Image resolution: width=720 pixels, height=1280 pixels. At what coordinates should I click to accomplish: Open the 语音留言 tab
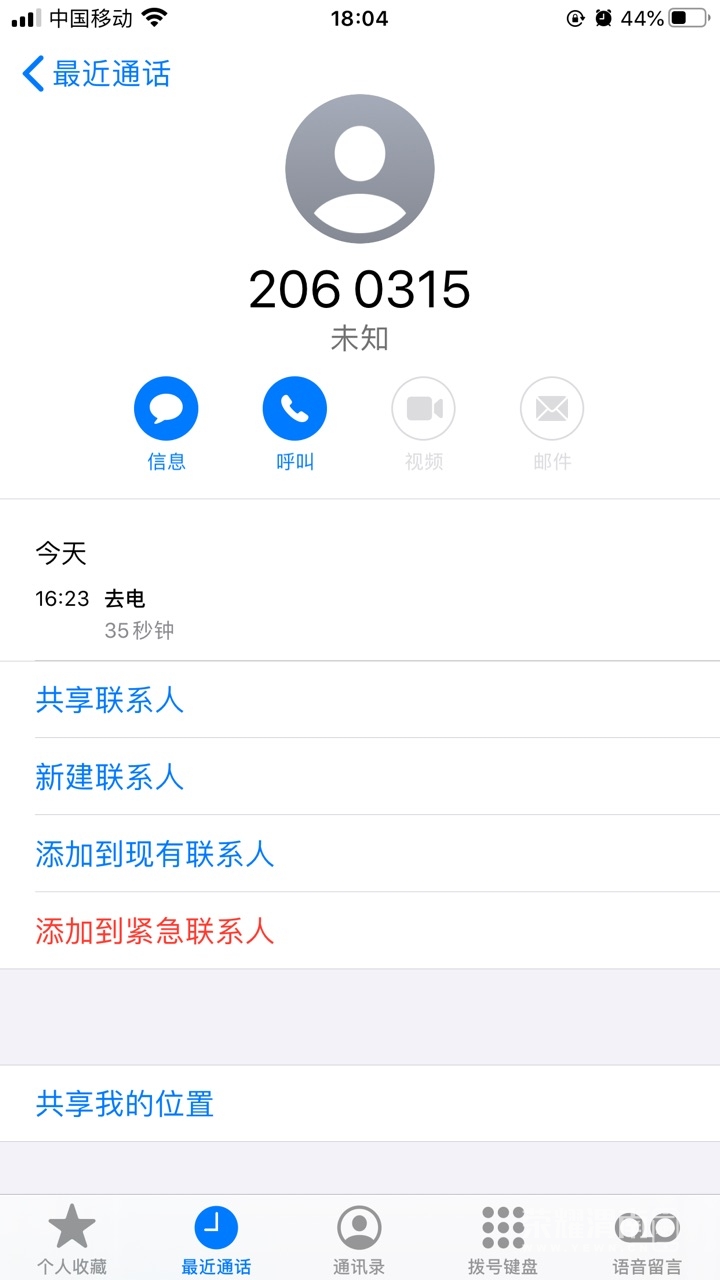point(647,1238)
